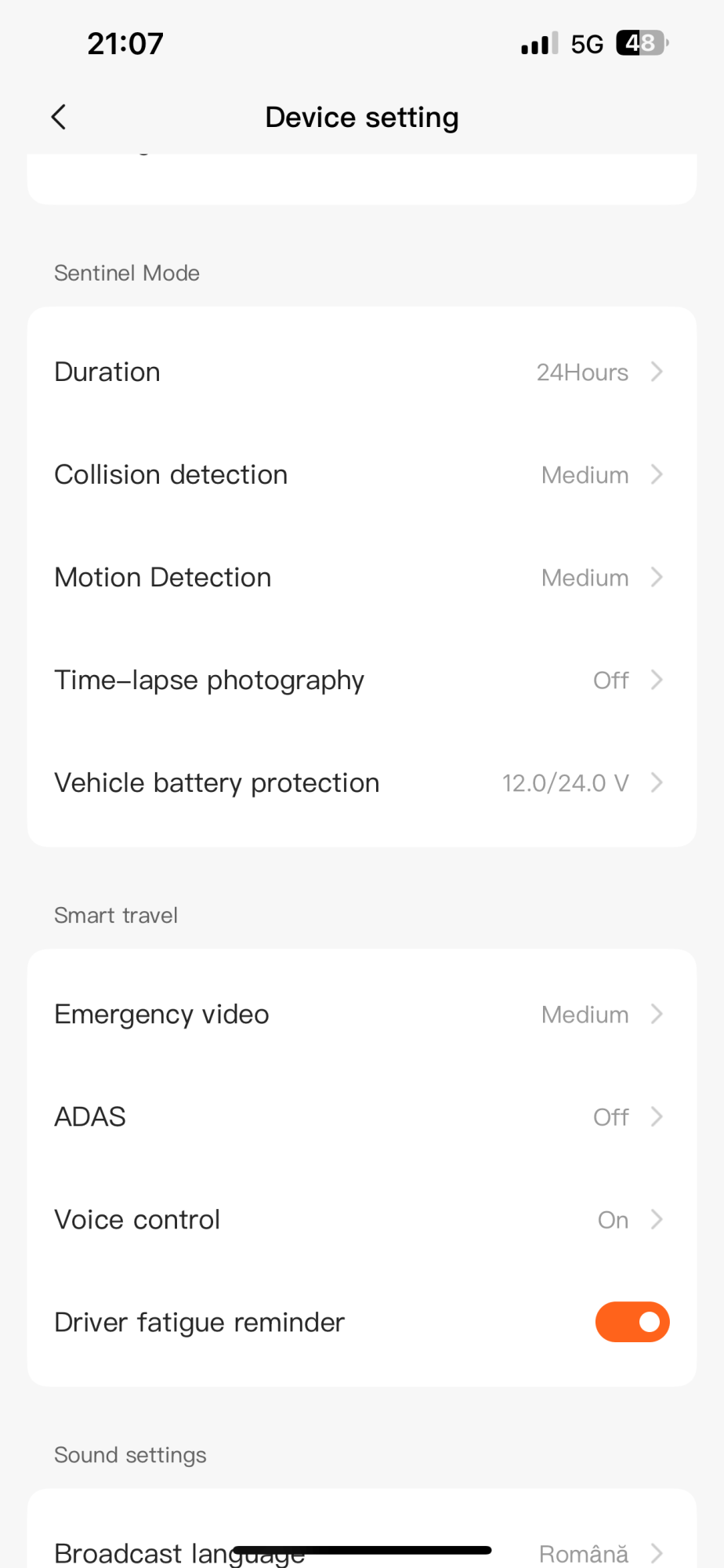Turn off Driver fatigue reminder
This screenshot has height=1568, width=724.
(632, 1322)
